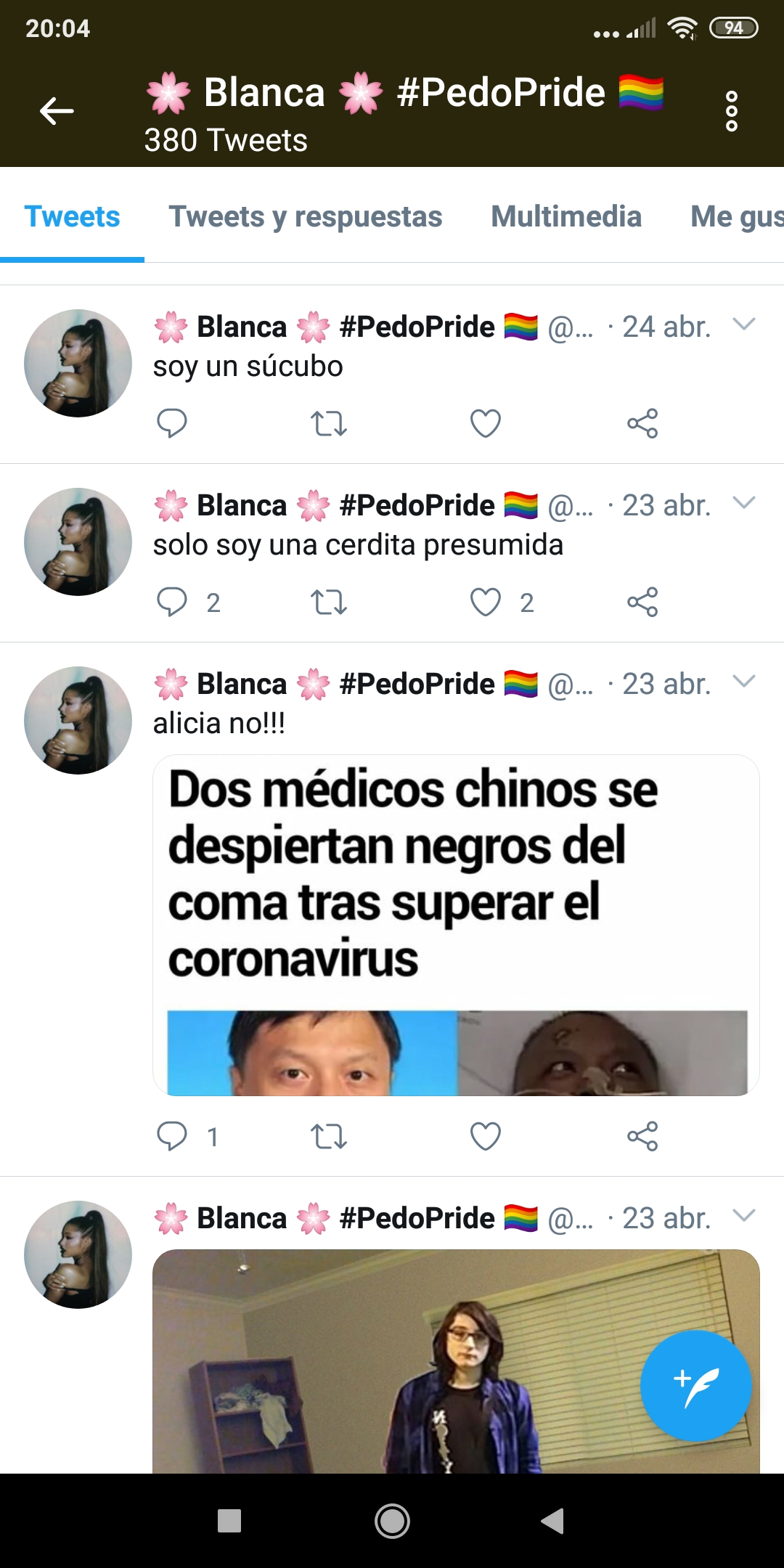Image resolution: width=784 pixels, height=1568 pixels.
Task: Like the 'alicia no!!!' tweet
Action: [x=485, y=1136]
